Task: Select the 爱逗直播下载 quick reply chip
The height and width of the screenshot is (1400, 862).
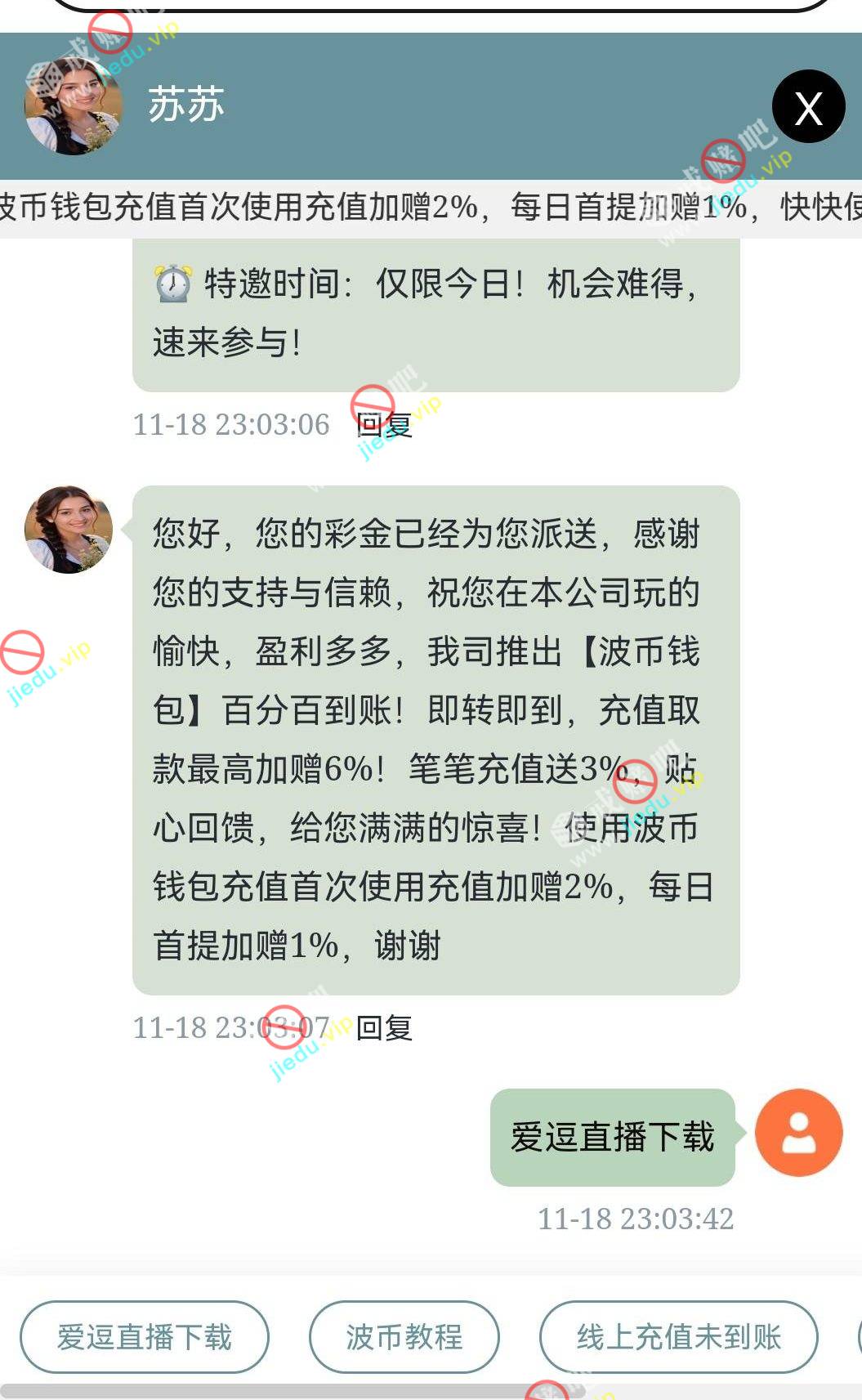Action: coord(144,1337)
